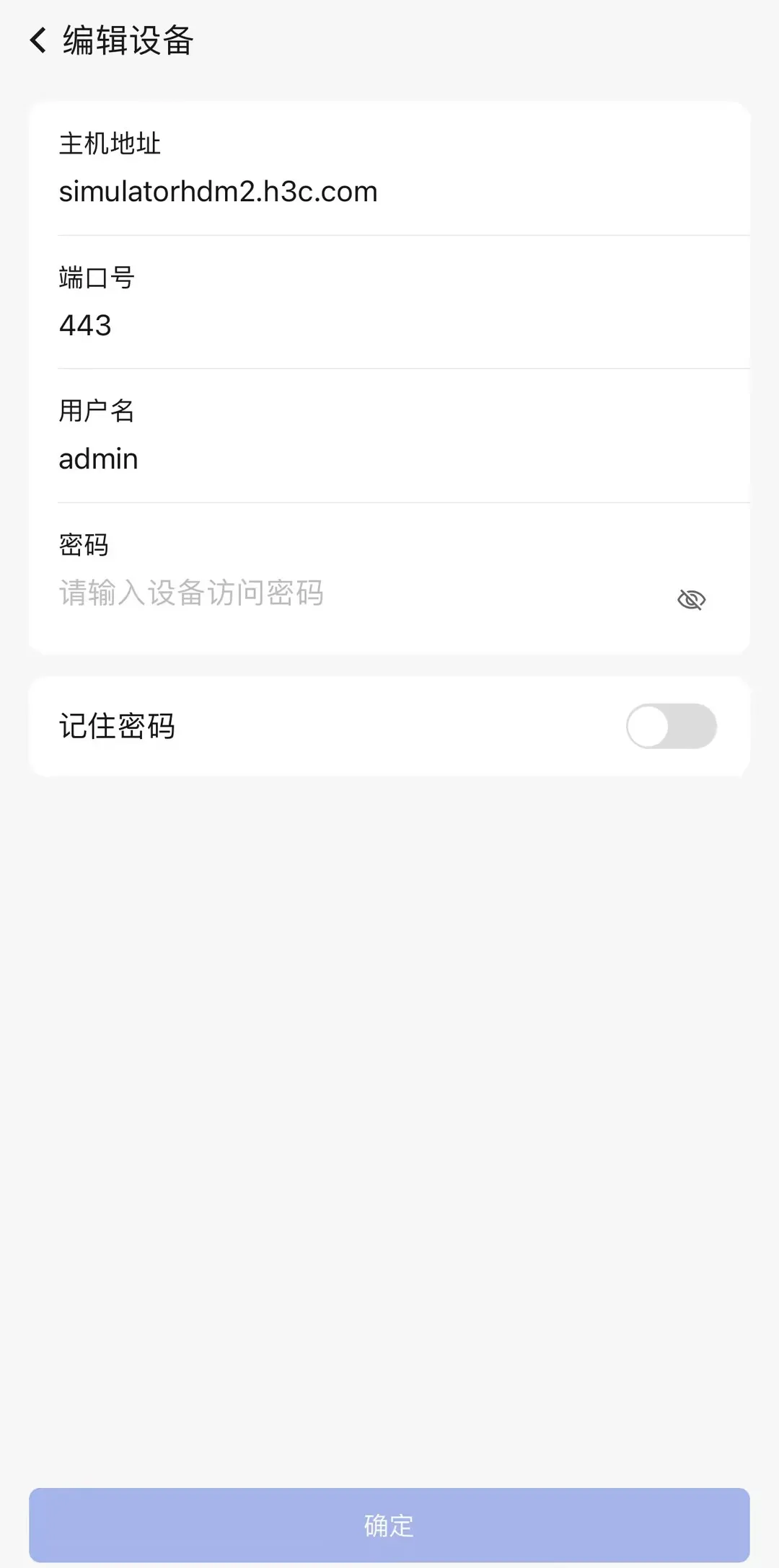Image resolution: width=779 pixels, height=1568 pixels.
Task: Click the 编辑设备 title text
Action: click(x=128, y=40)
